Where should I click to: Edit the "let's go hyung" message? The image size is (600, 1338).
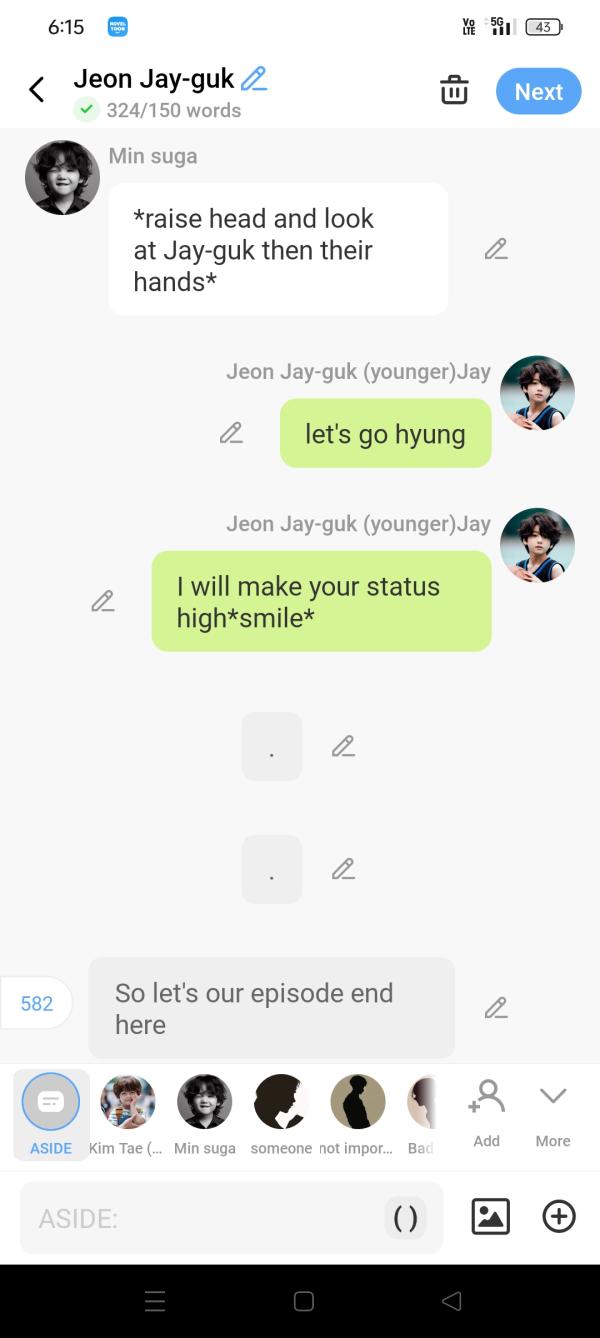231,433
